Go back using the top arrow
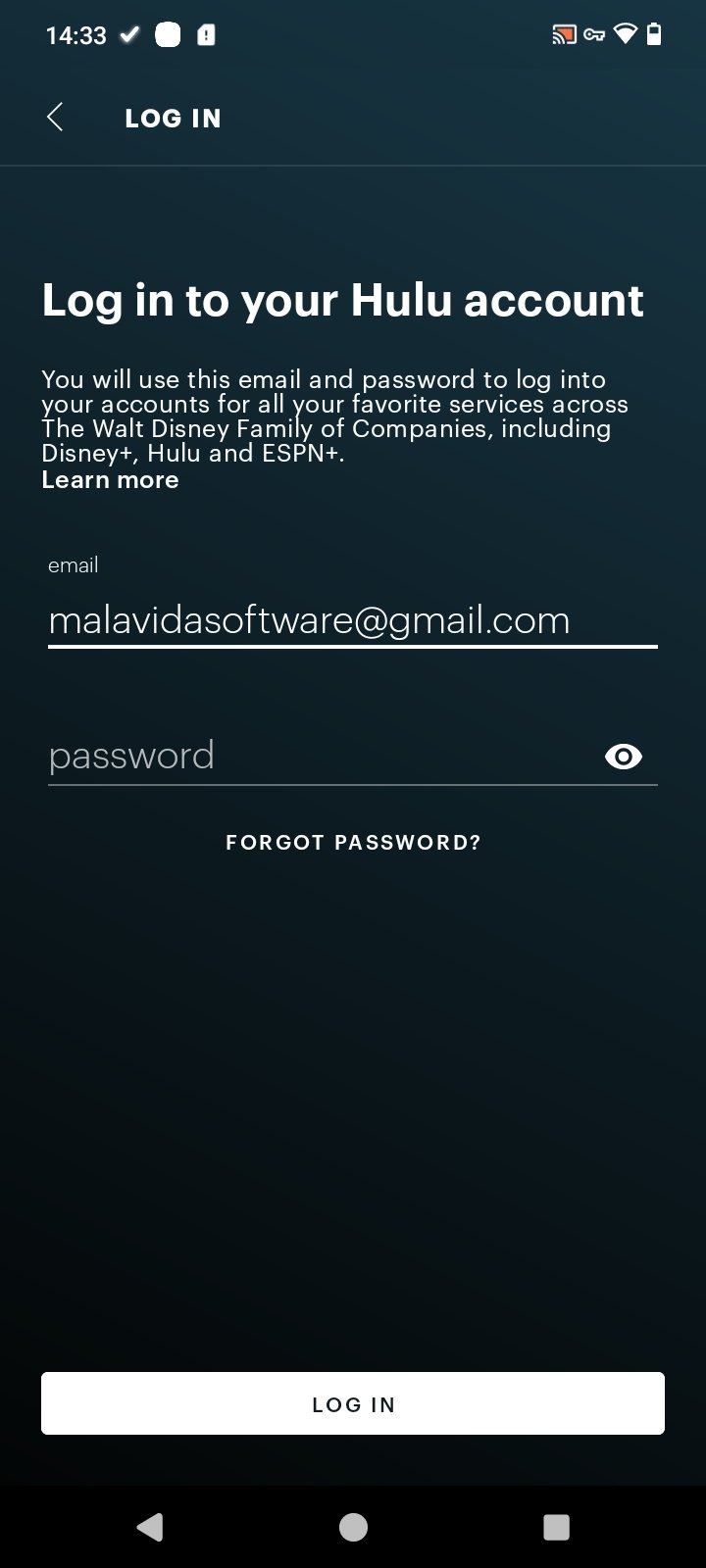706x1568 pixels. click(x=55, y=118)
